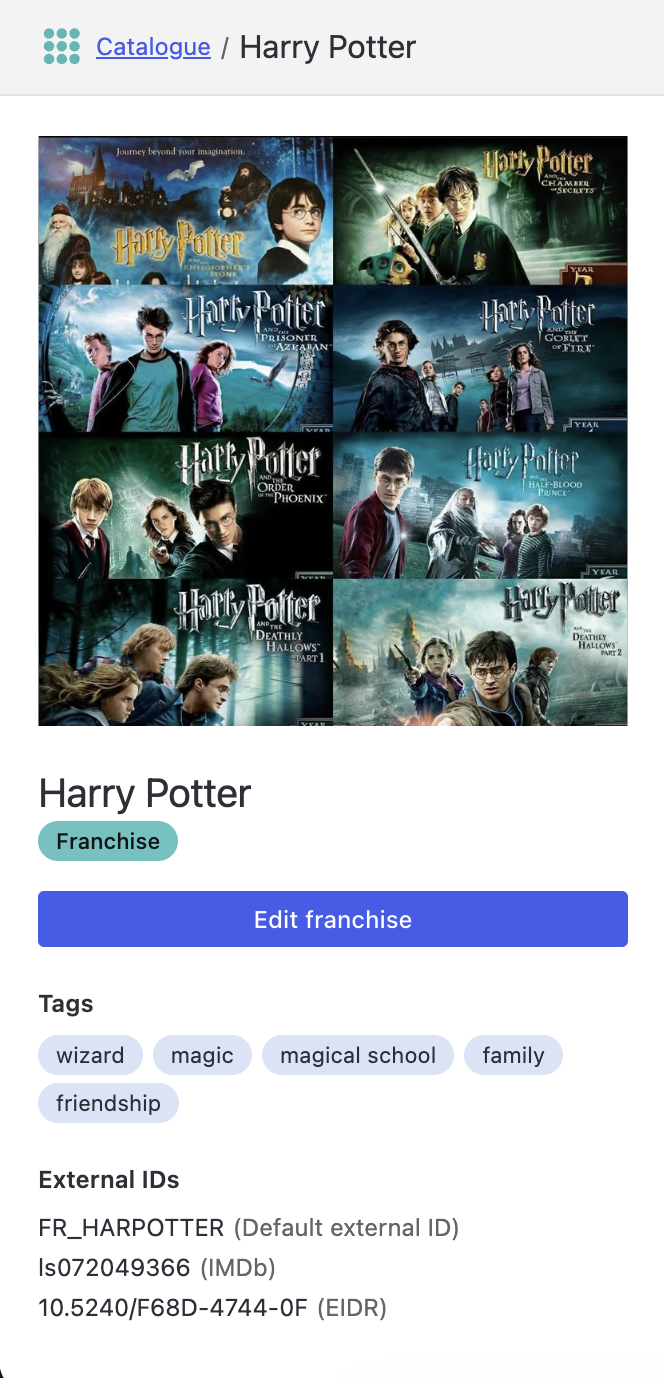Image resolution: width=664 pixels, height=1378 pixels.
Task: Tap the Edit franchise button
Action: [x=332, y=919]
